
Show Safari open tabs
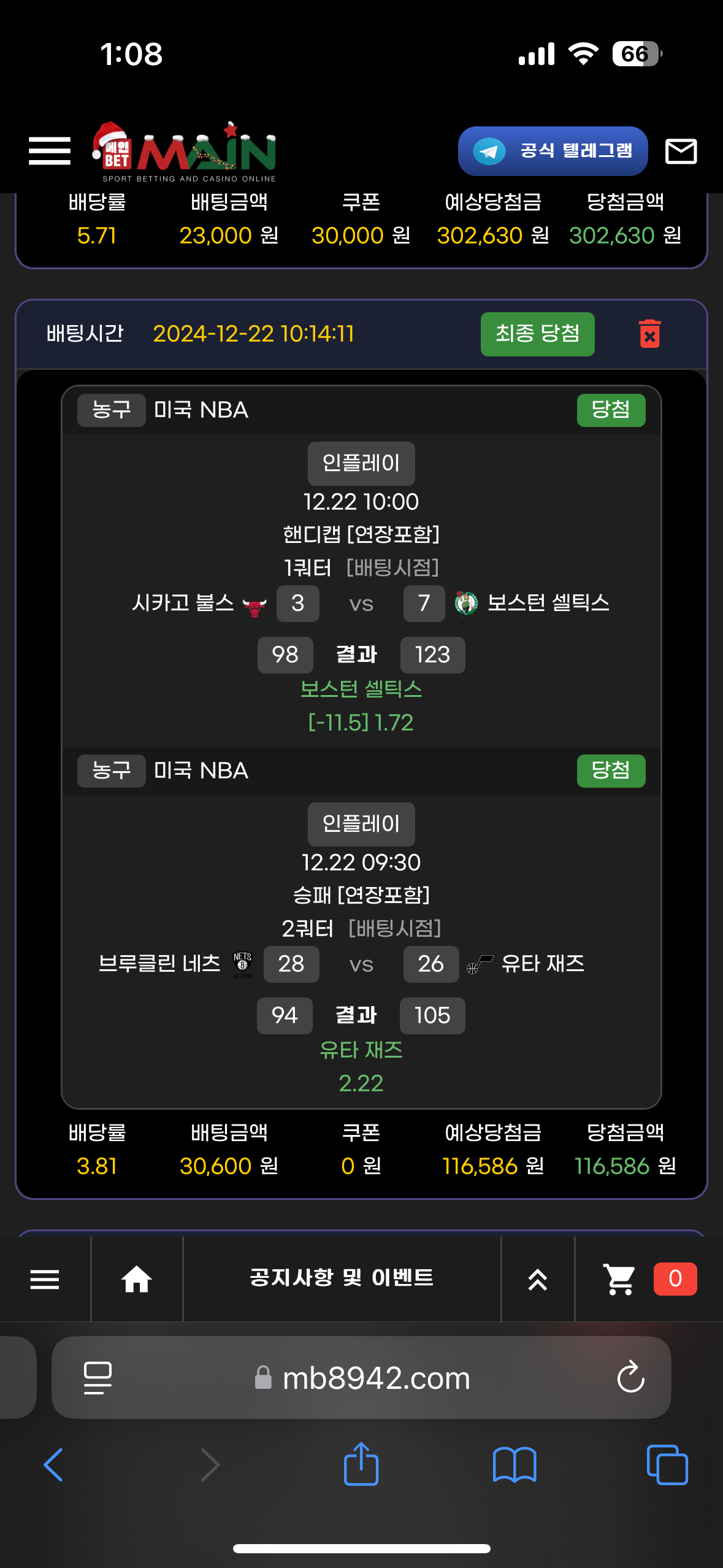(x=667, y=1465)
